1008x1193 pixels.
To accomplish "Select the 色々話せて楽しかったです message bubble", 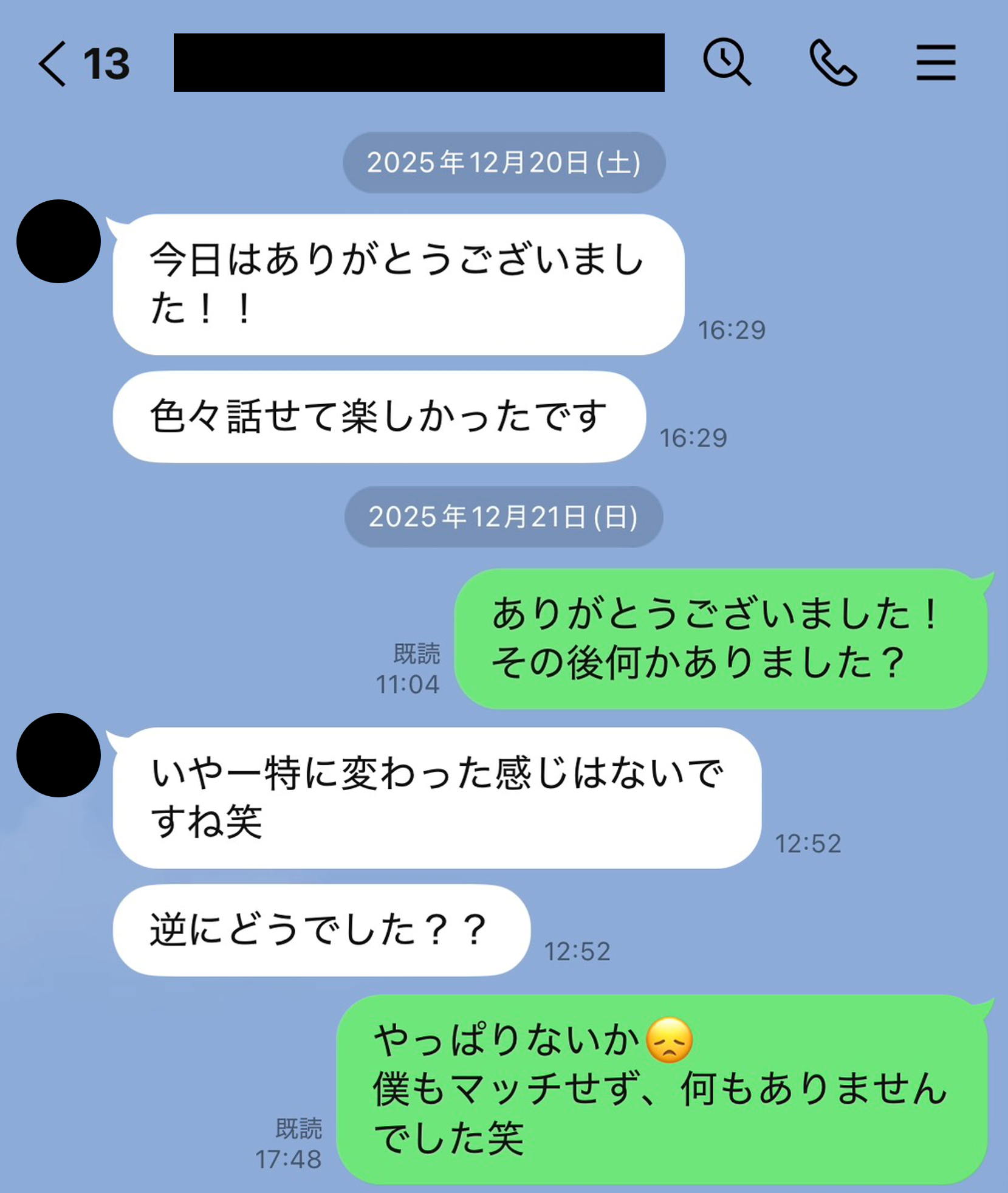I will pos(377,416).
